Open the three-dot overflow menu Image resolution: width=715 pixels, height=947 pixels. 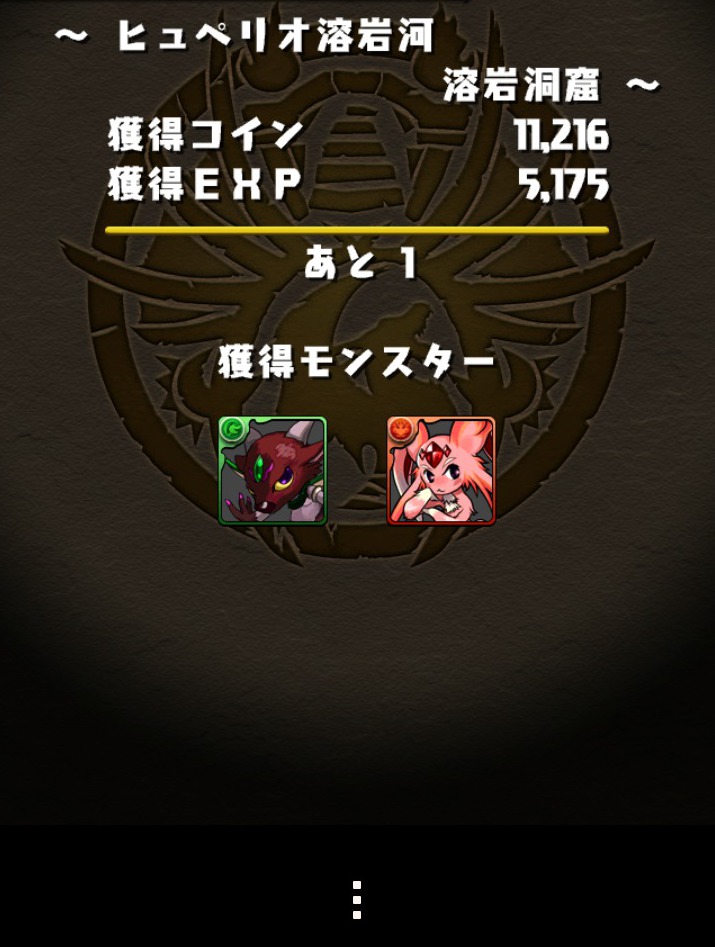(x=357, y=900)
